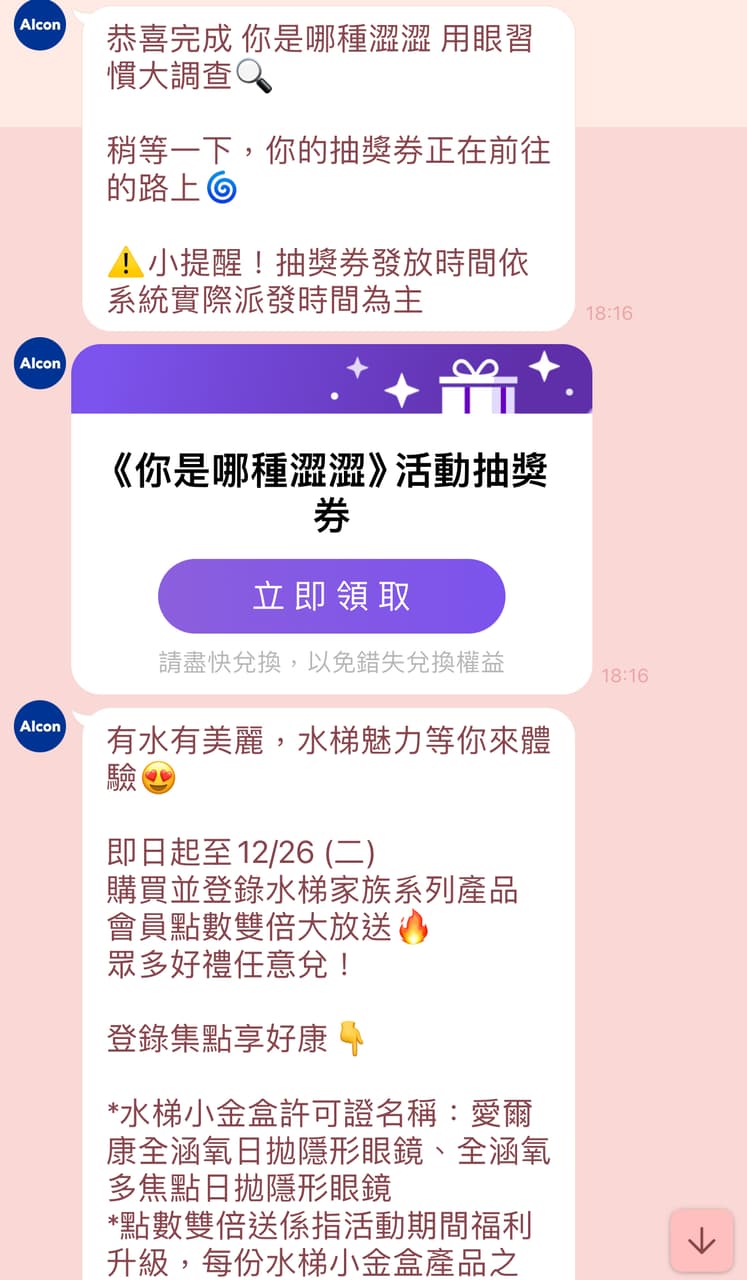This screenshot has width=747, height=1280.
Task: Open the 活動抽獎券 coupon card
Action: (331, 519)
